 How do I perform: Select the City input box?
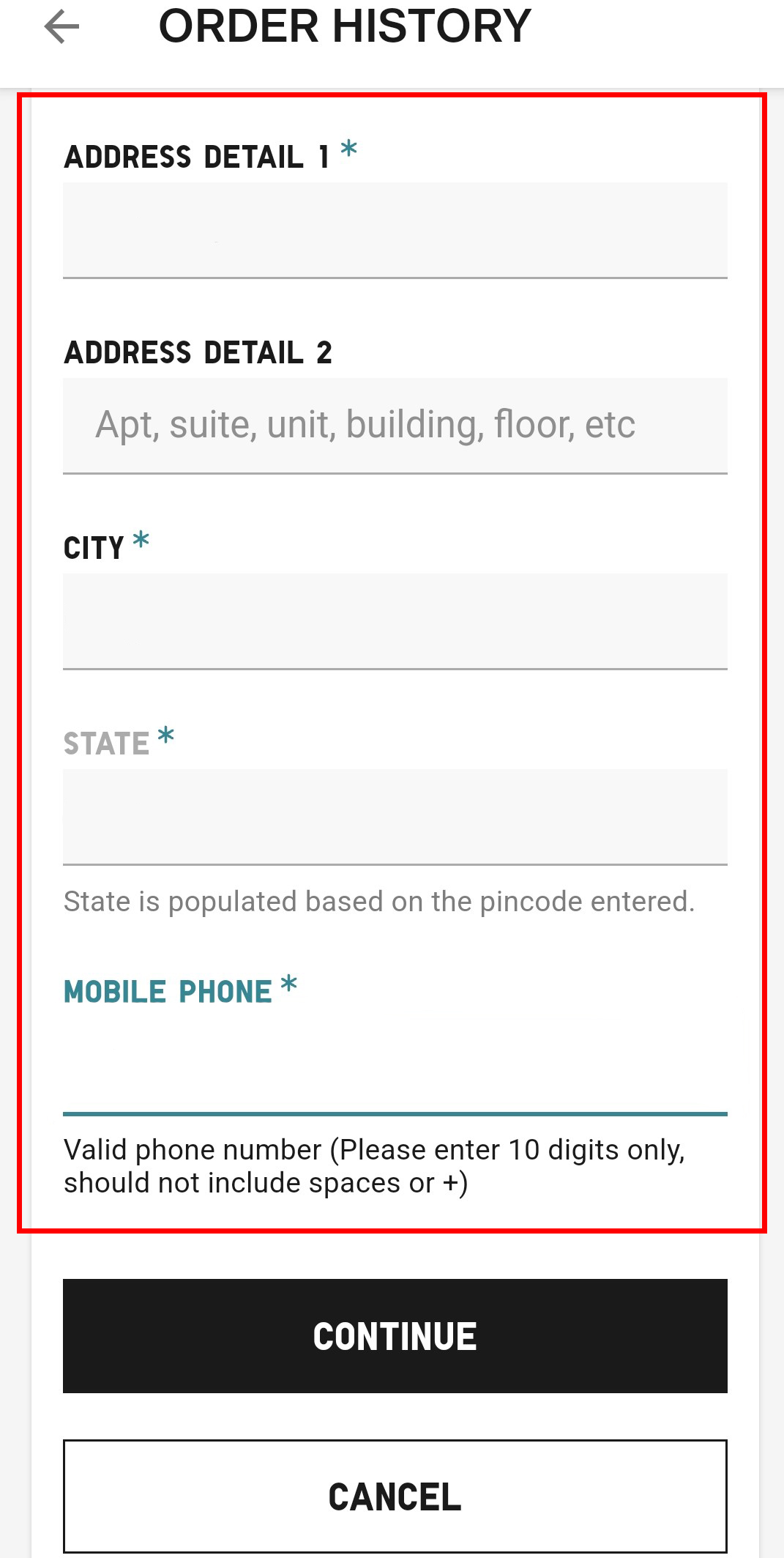tap(395, 621)
